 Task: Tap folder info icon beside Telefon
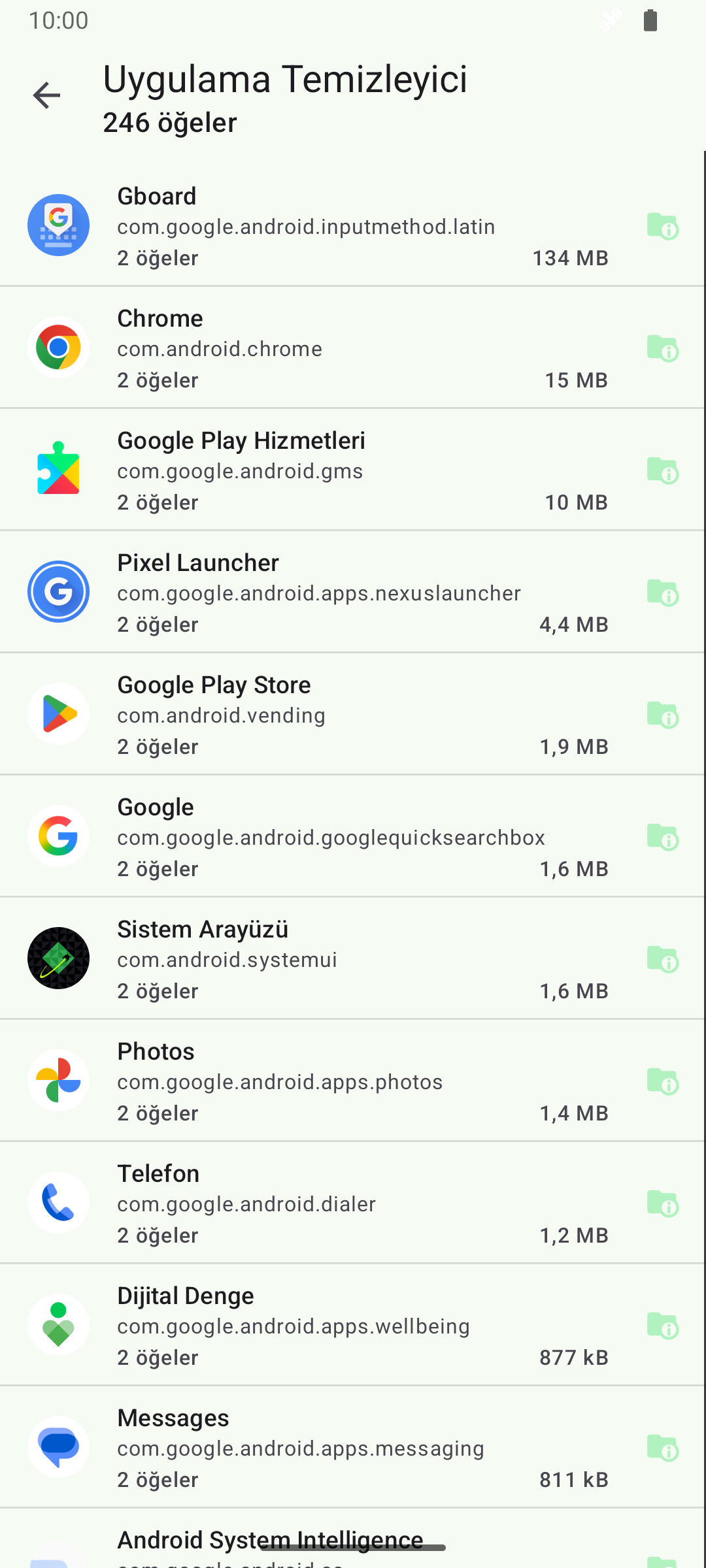662,1204
